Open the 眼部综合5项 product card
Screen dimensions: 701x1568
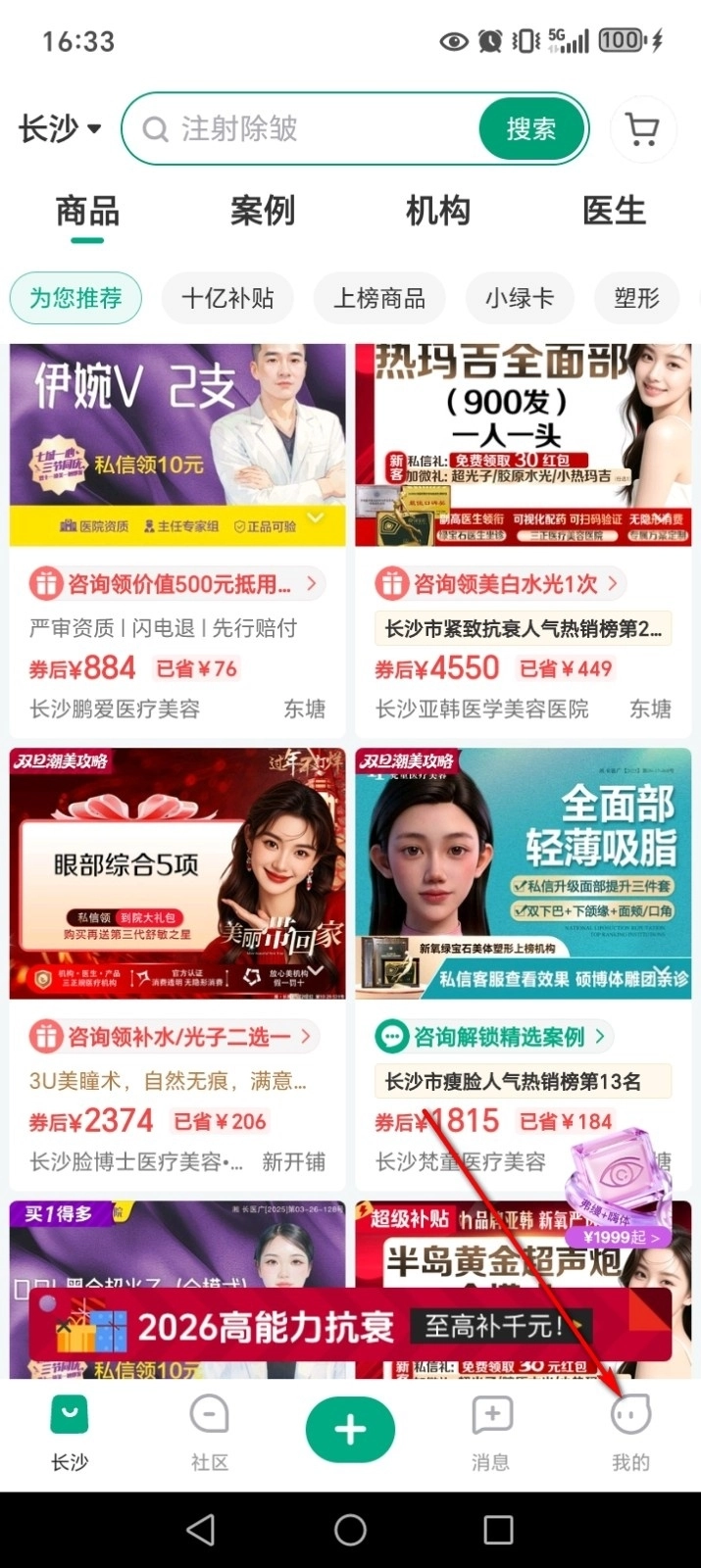point(177,873)
